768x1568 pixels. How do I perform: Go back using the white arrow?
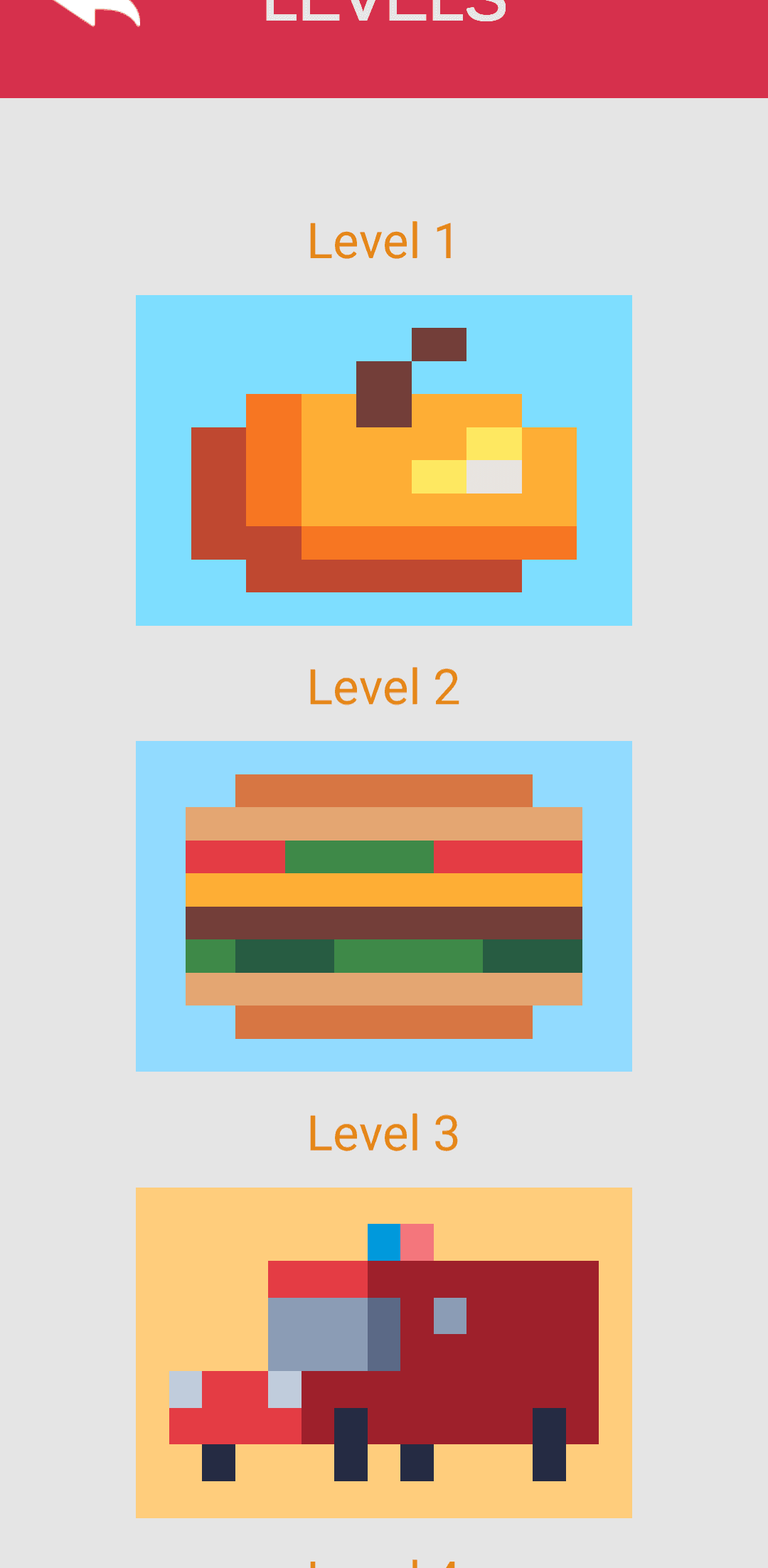coord(96,11)
